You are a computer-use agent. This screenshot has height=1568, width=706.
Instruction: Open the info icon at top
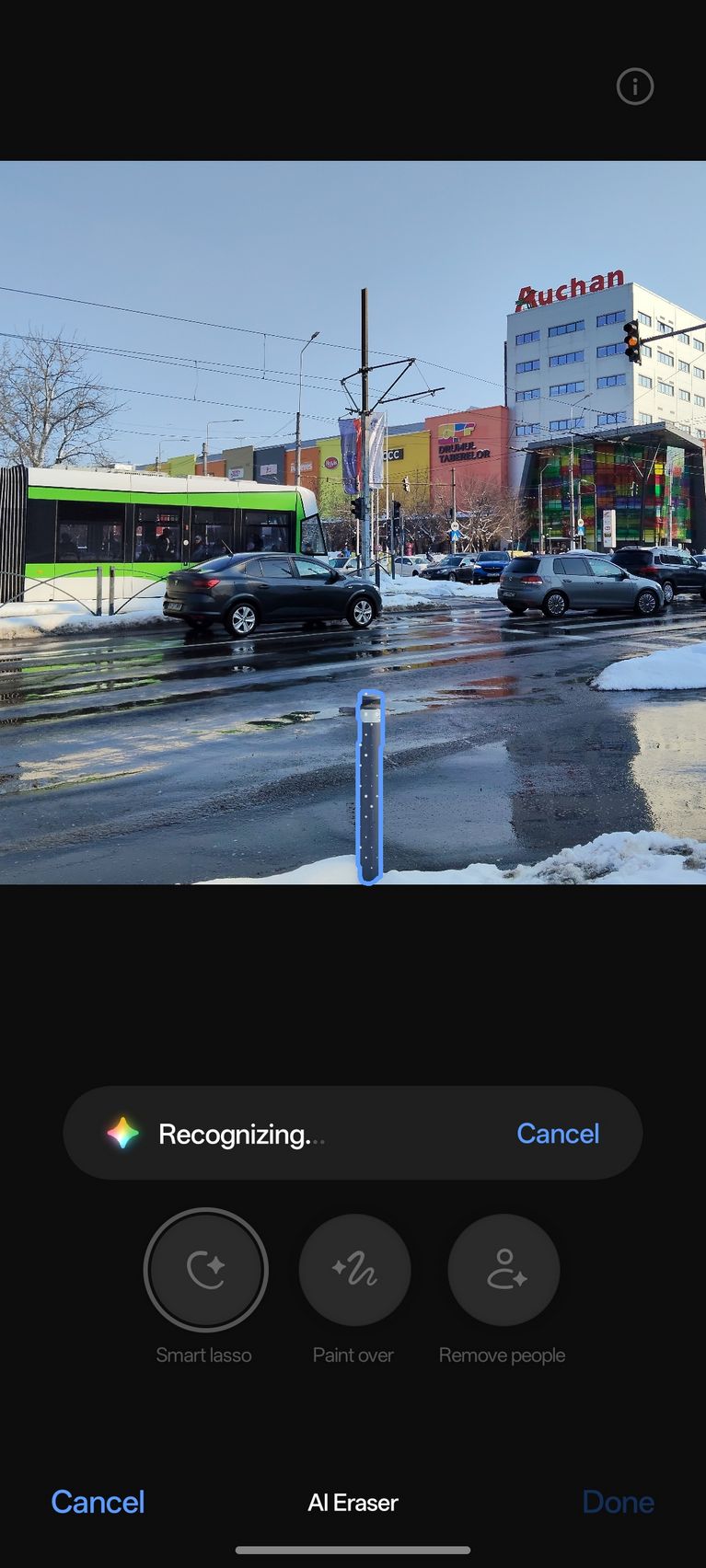tap(634, 86)
